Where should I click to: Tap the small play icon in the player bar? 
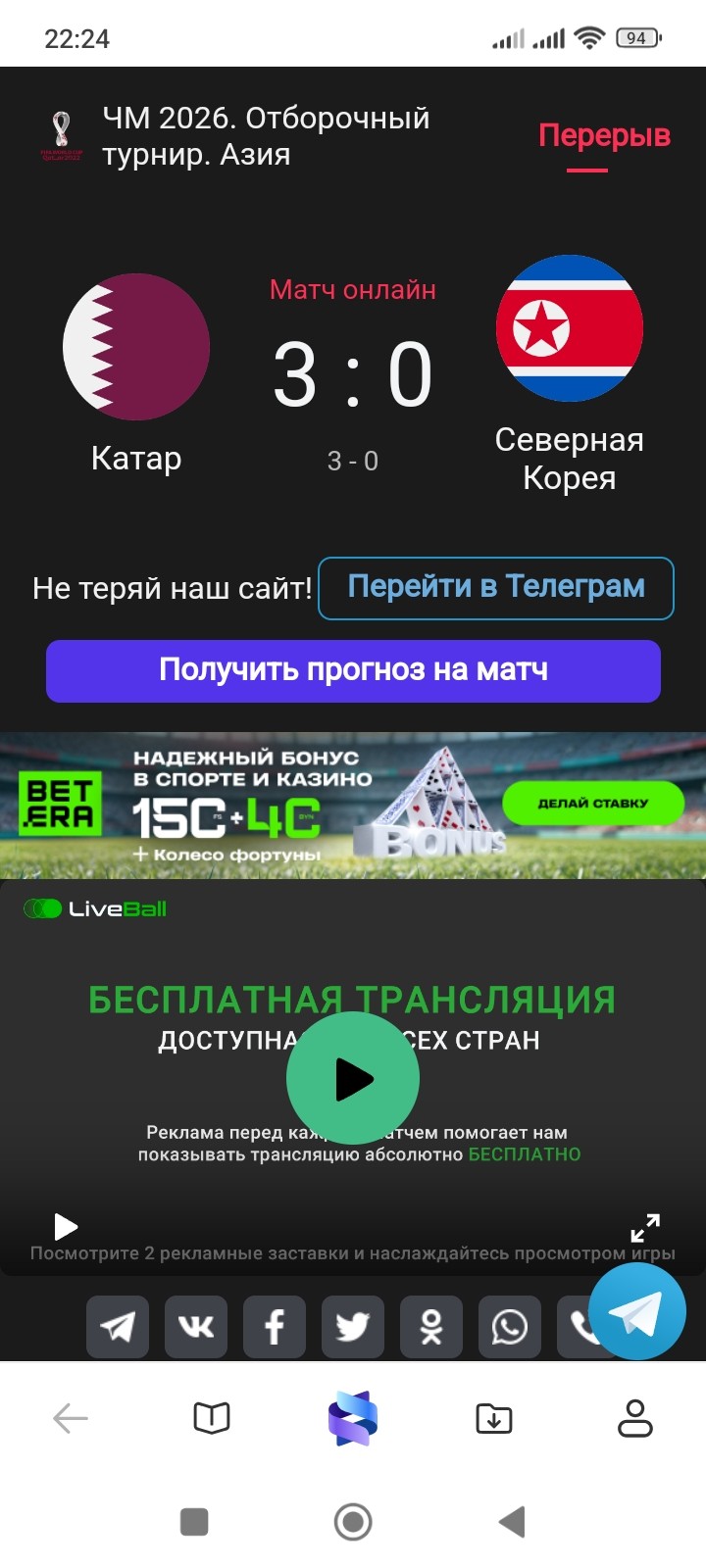(x=66, y=1226)
